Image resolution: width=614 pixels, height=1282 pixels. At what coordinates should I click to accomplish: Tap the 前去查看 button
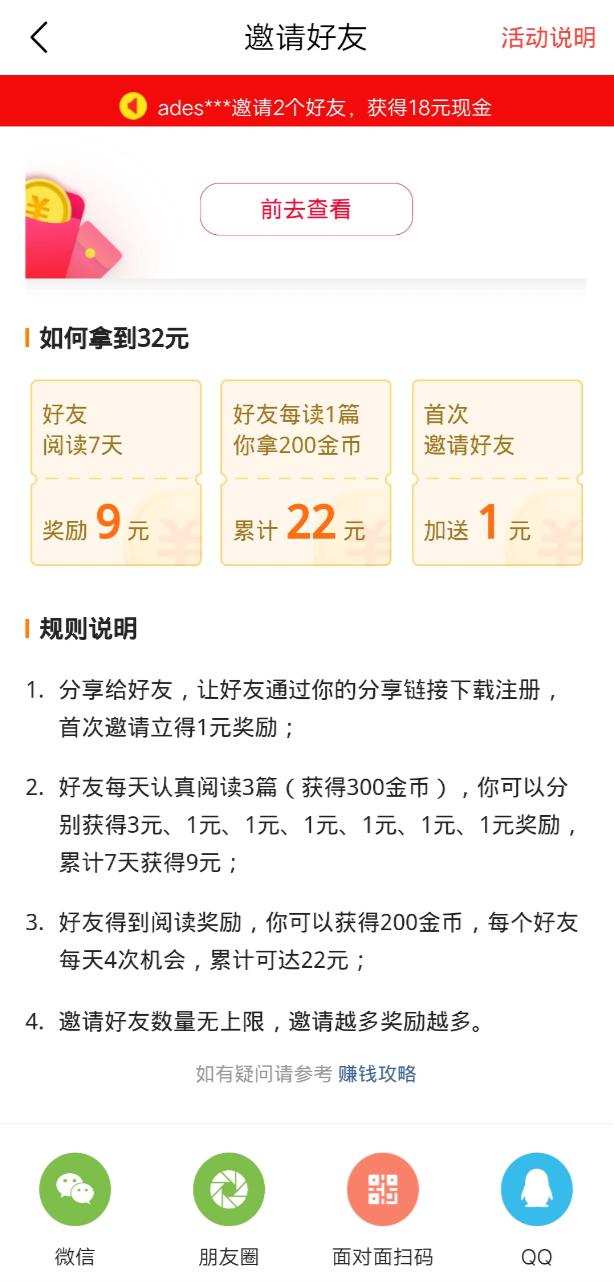(x=306, y=209)
